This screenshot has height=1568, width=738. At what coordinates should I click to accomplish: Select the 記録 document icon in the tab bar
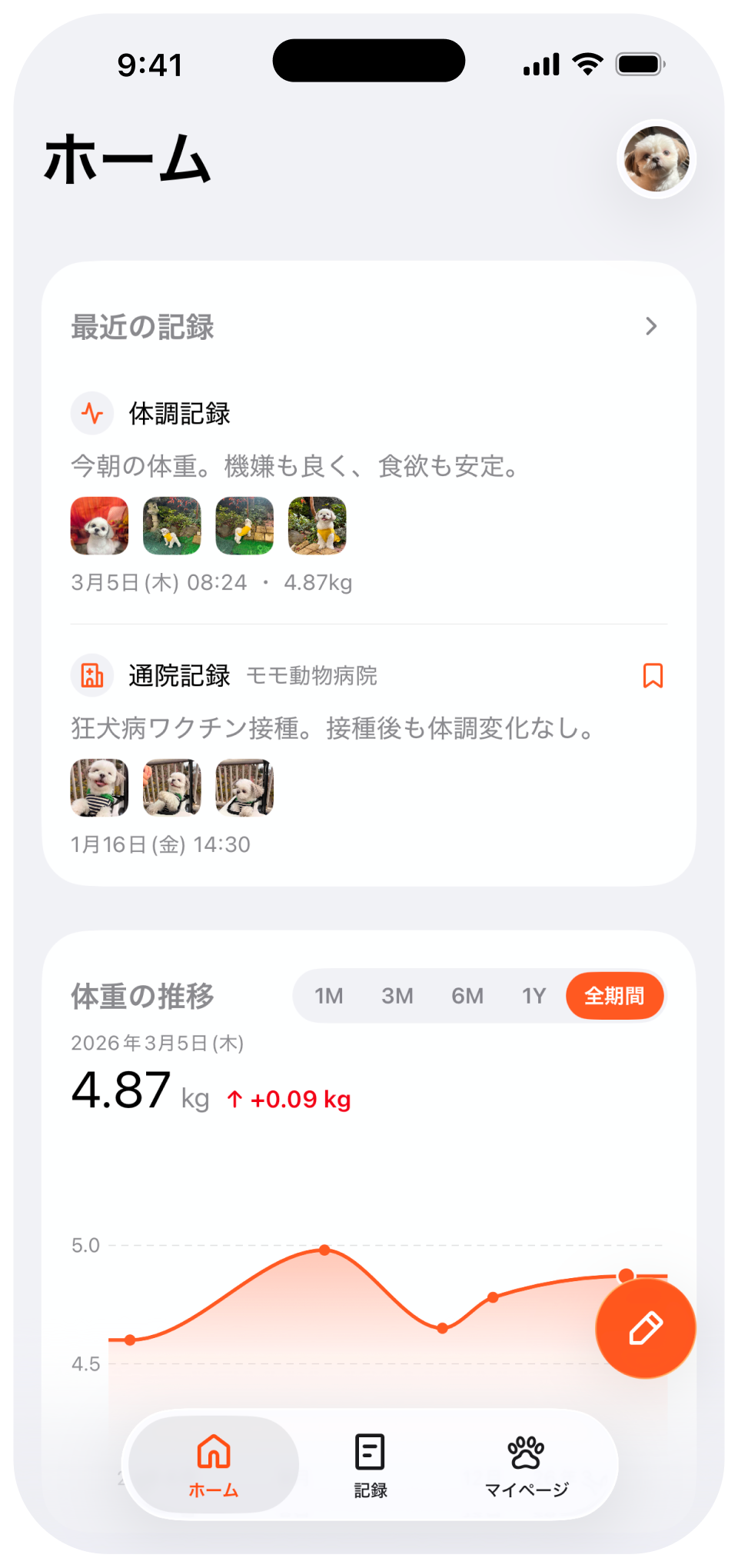(369, 1450)
